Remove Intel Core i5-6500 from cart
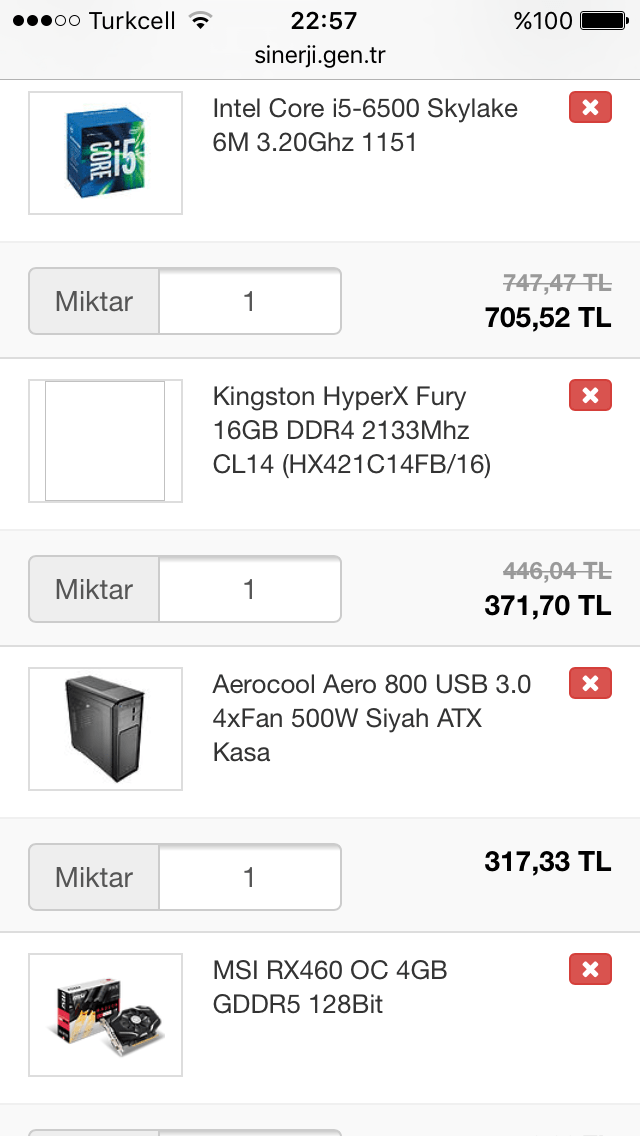The width and height of the screenshot is (640, 1136). [x=590, y=108]
